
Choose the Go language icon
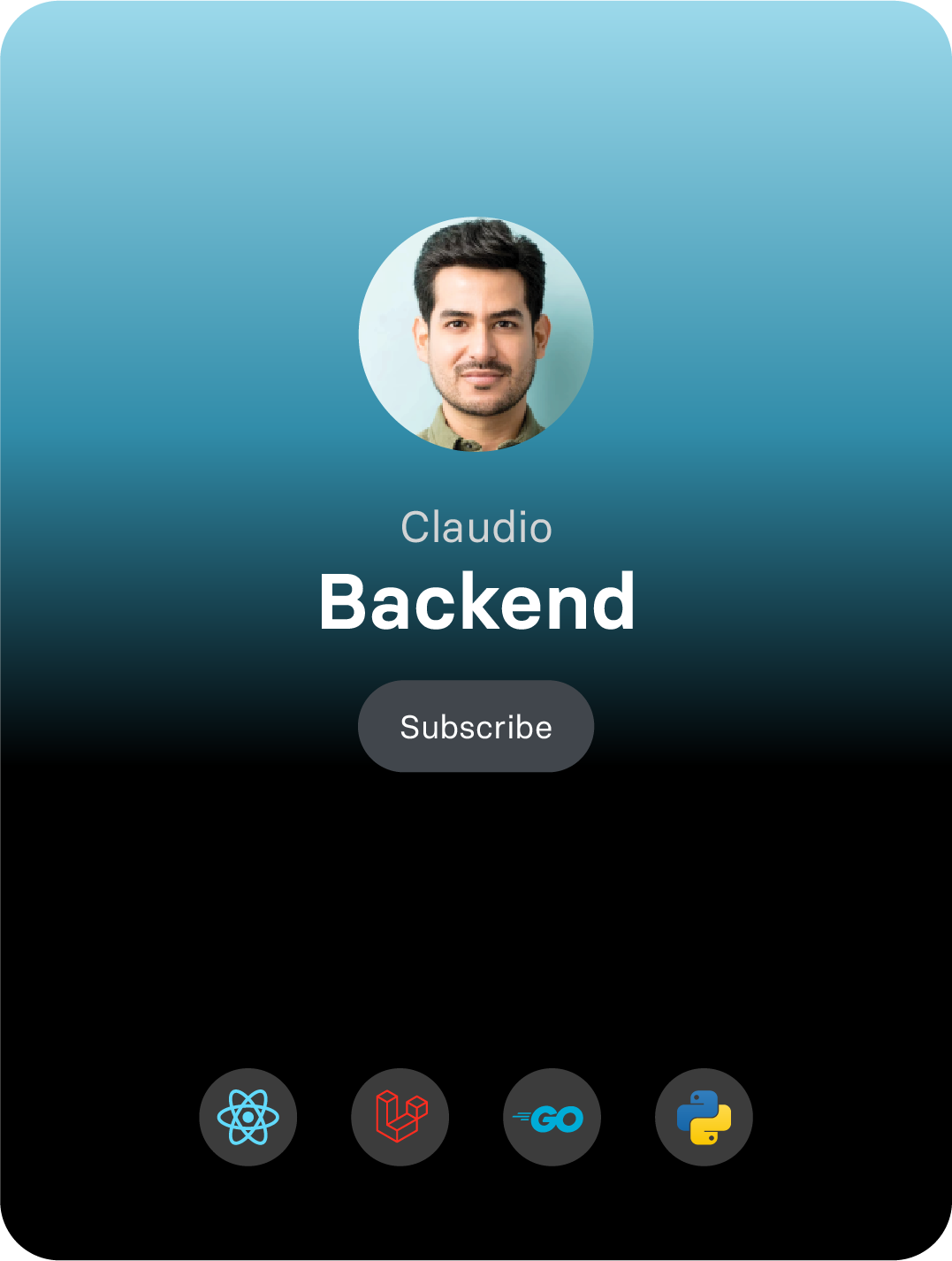pos(552,1117)
